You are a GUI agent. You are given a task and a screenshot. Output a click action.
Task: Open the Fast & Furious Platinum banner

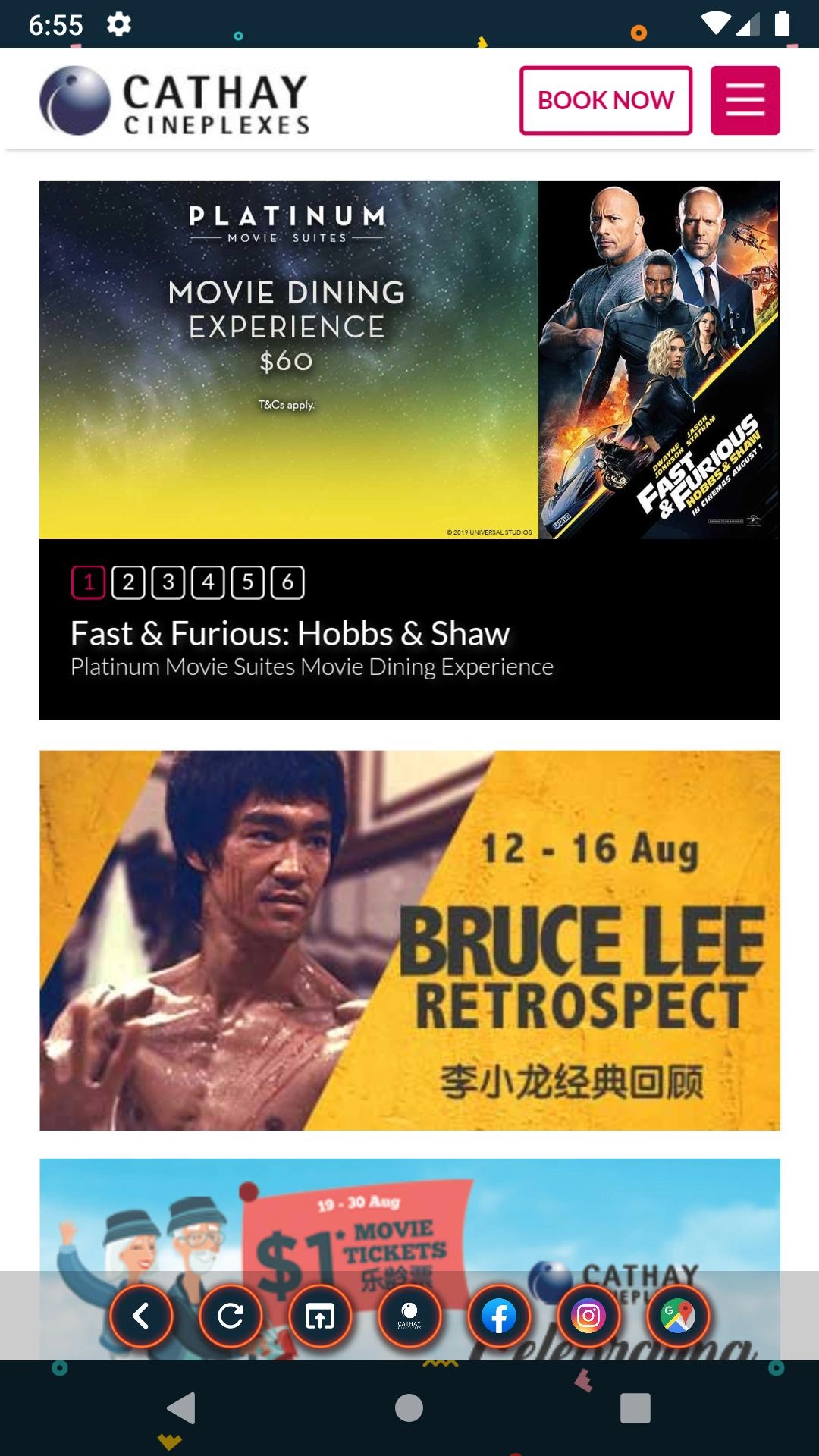point(409,360)
